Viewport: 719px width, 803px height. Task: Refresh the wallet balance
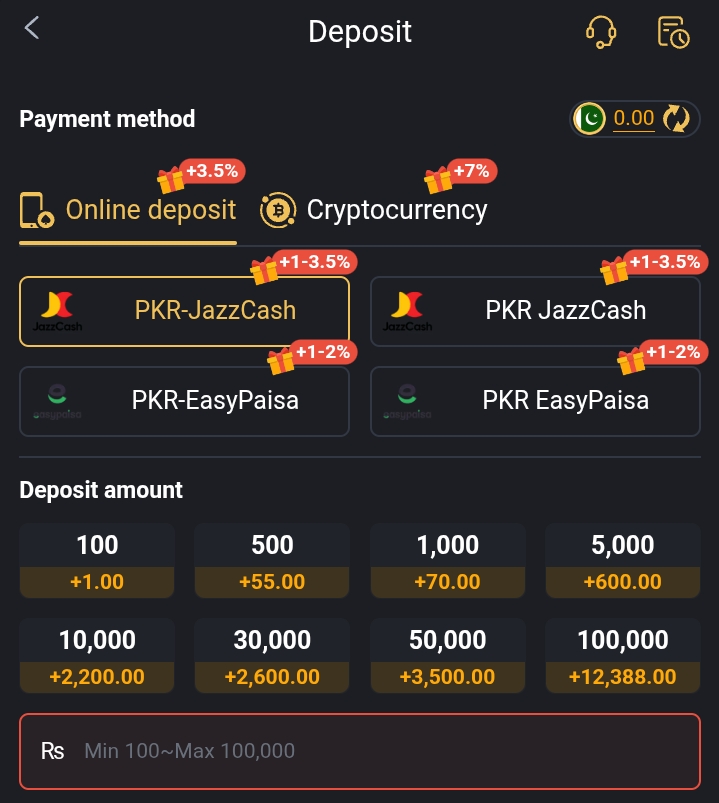coord(678,119)
